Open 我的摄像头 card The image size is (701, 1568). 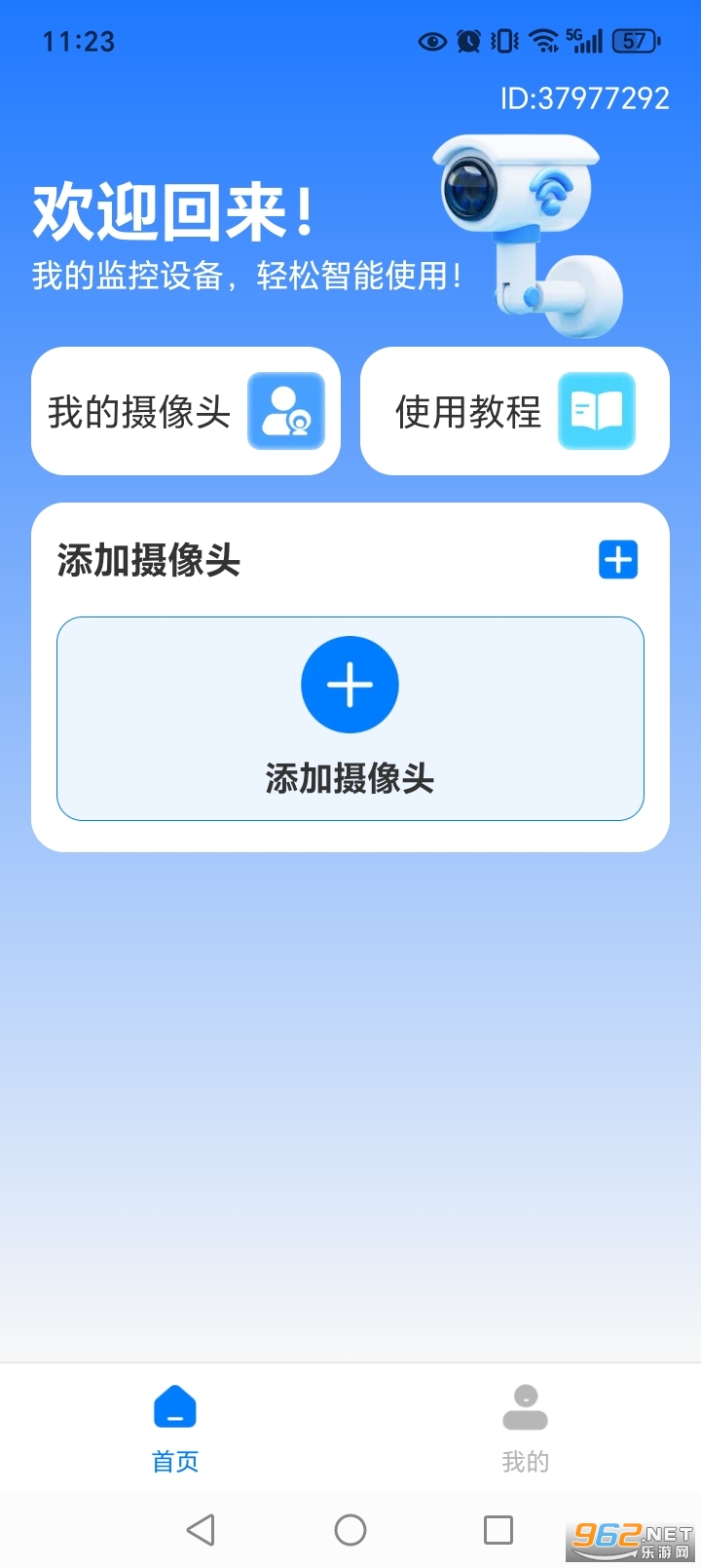click(x=185, y=411)
